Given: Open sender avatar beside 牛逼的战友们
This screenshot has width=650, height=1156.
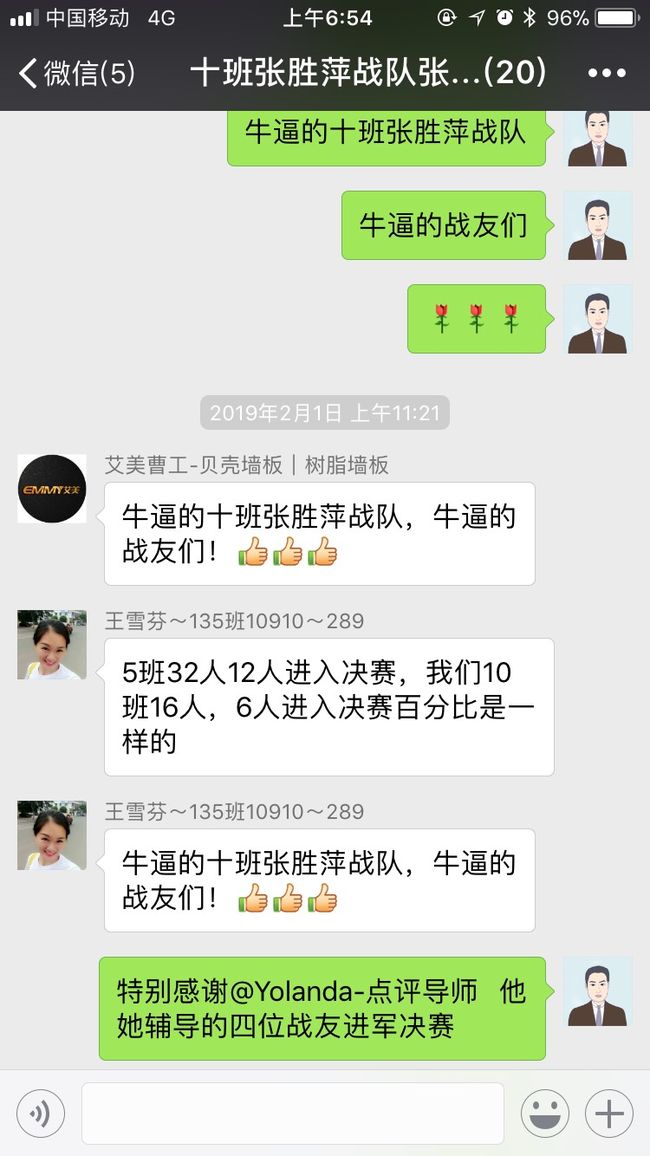Looking at the screenshot, I should (x=597, y=226).
